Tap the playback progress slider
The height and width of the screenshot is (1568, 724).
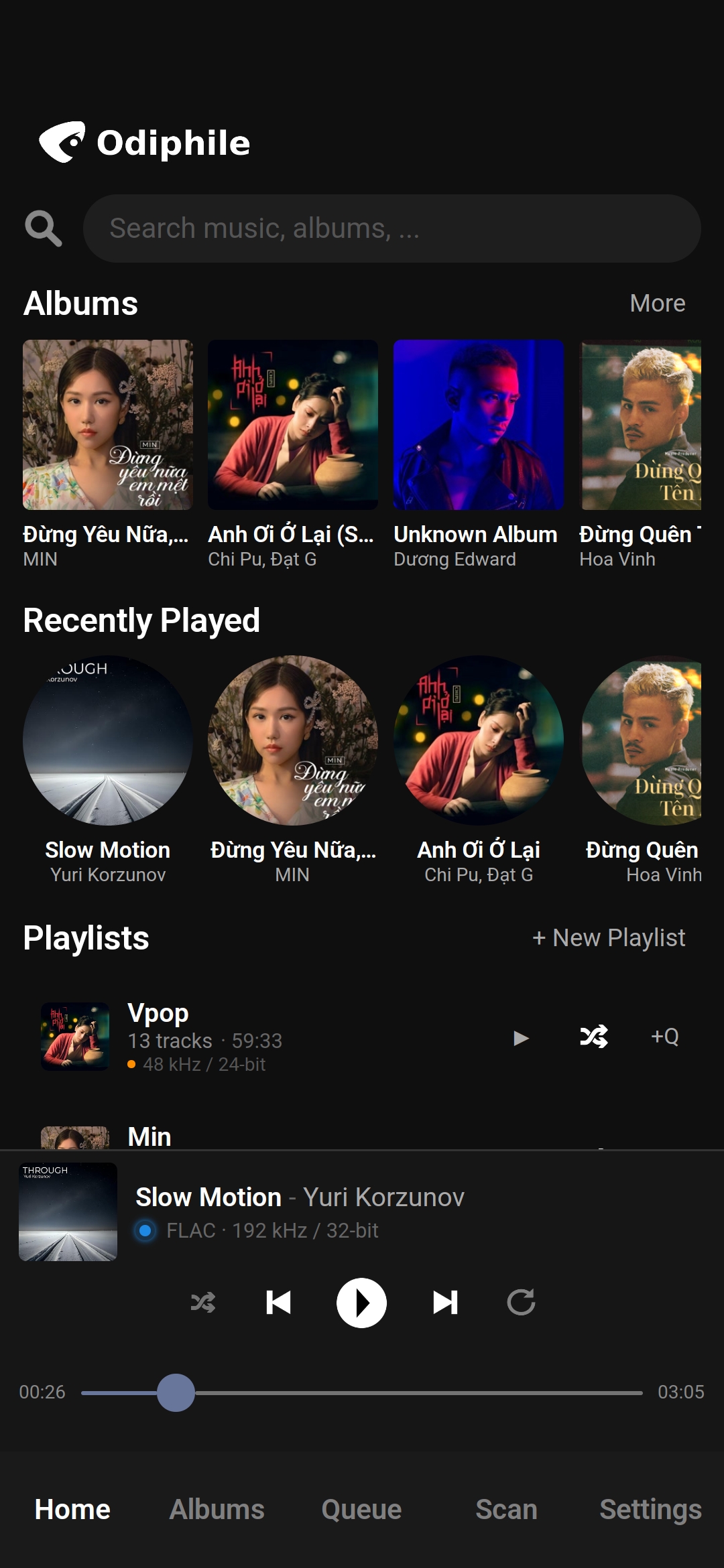[x=362, y=1392]
